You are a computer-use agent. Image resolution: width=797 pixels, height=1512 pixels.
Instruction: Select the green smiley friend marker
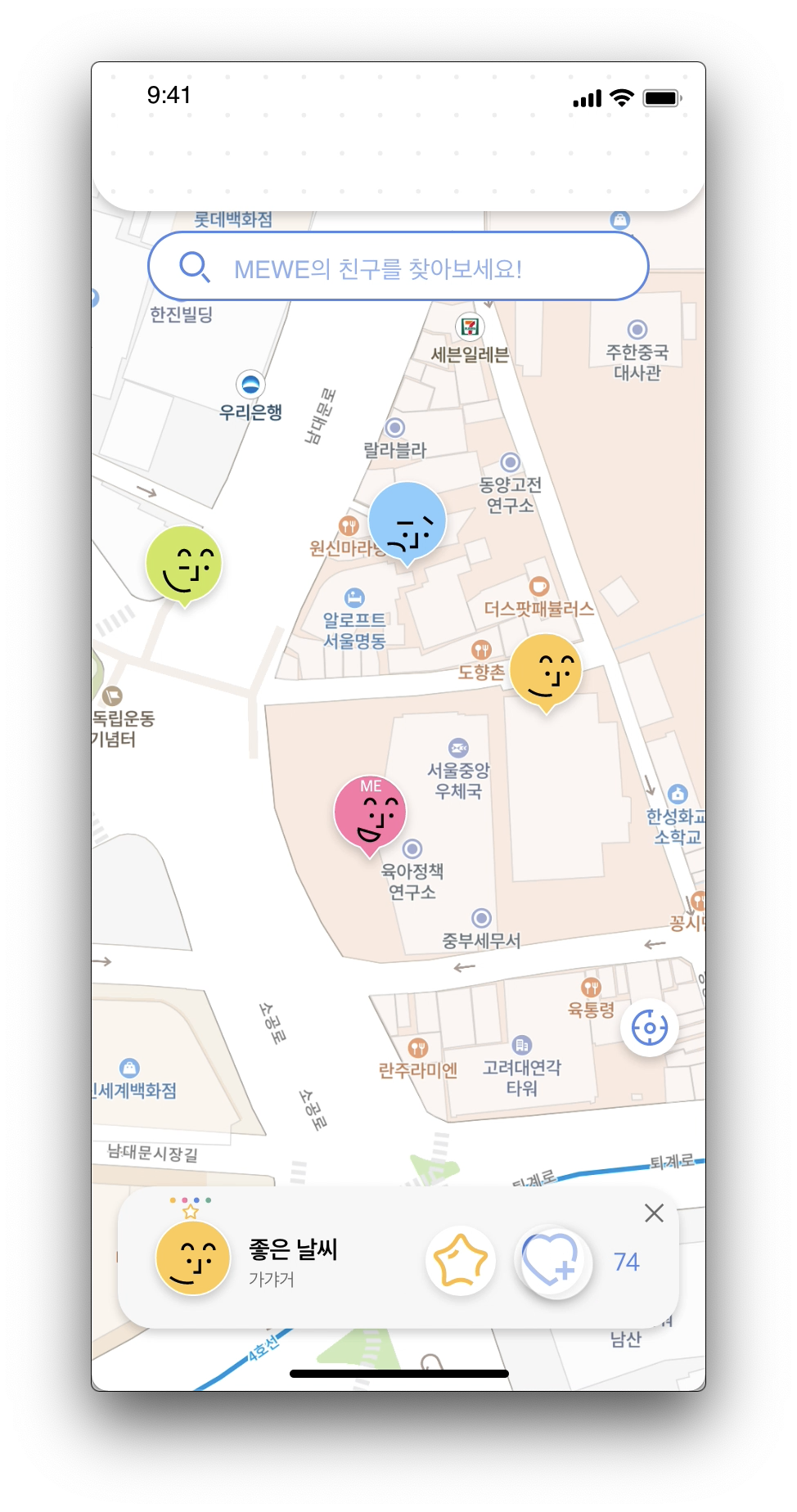[184, 565]
